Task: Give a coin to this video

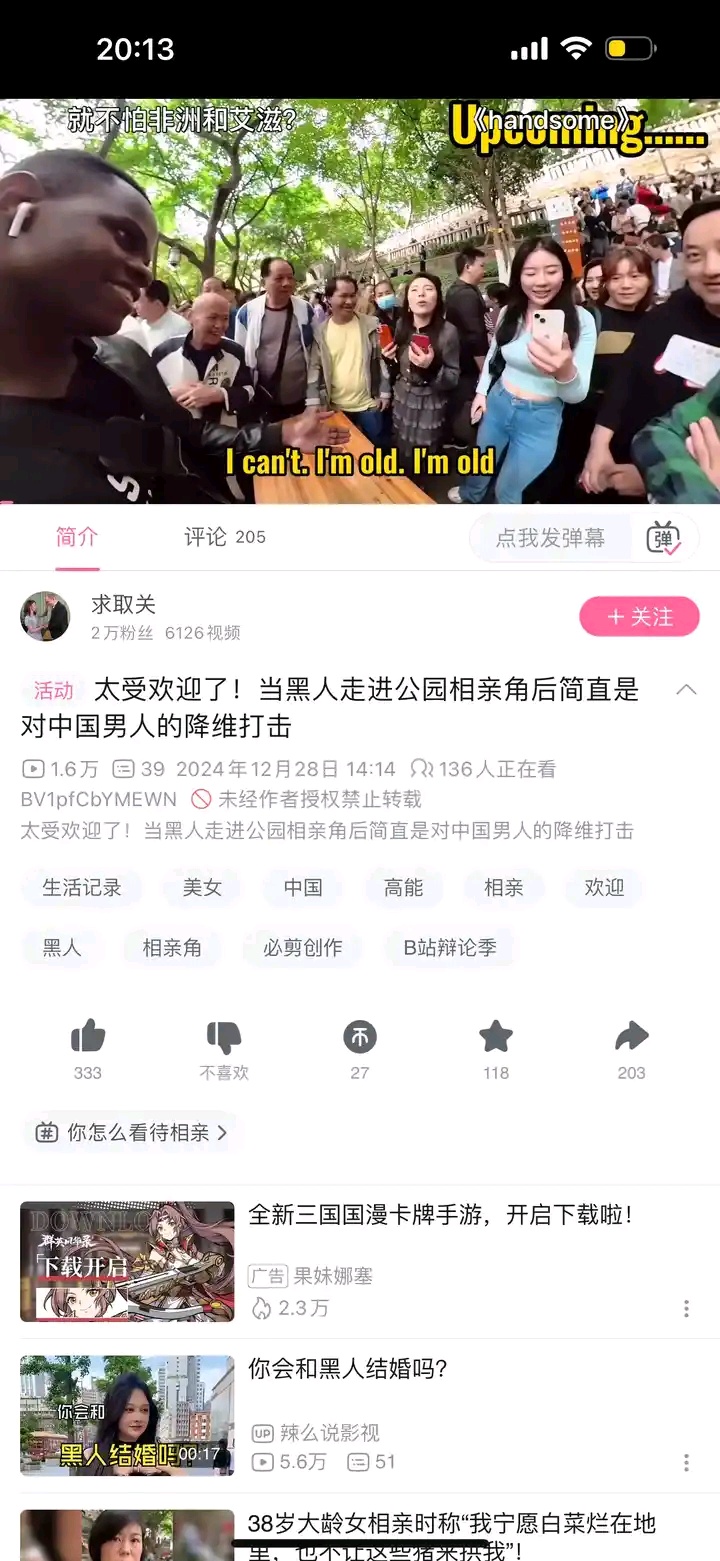Action: pos(360,1038)
